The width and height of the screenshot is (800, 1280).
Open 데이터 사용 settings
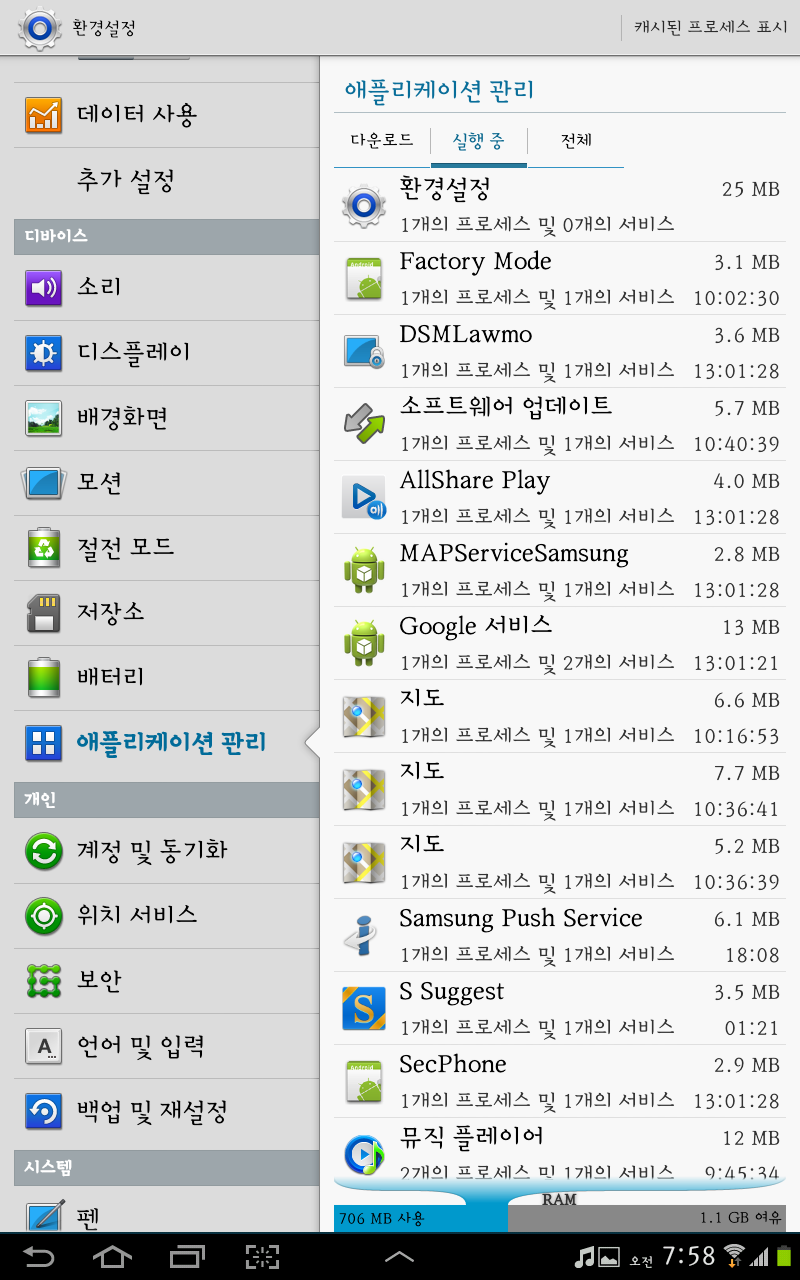click(166, 115)
